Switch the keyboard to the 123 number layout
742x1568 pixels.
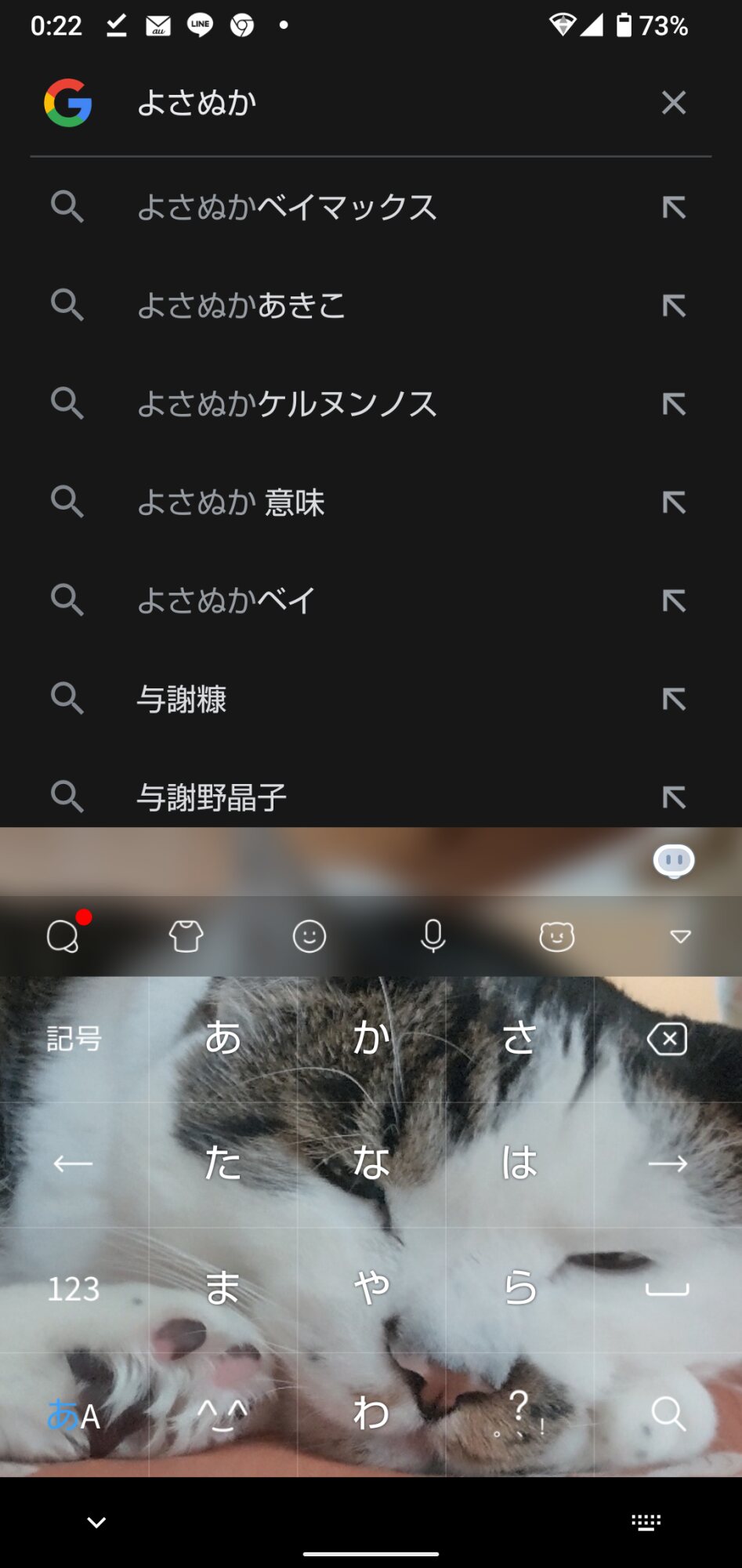click(x=74, y=1289)
